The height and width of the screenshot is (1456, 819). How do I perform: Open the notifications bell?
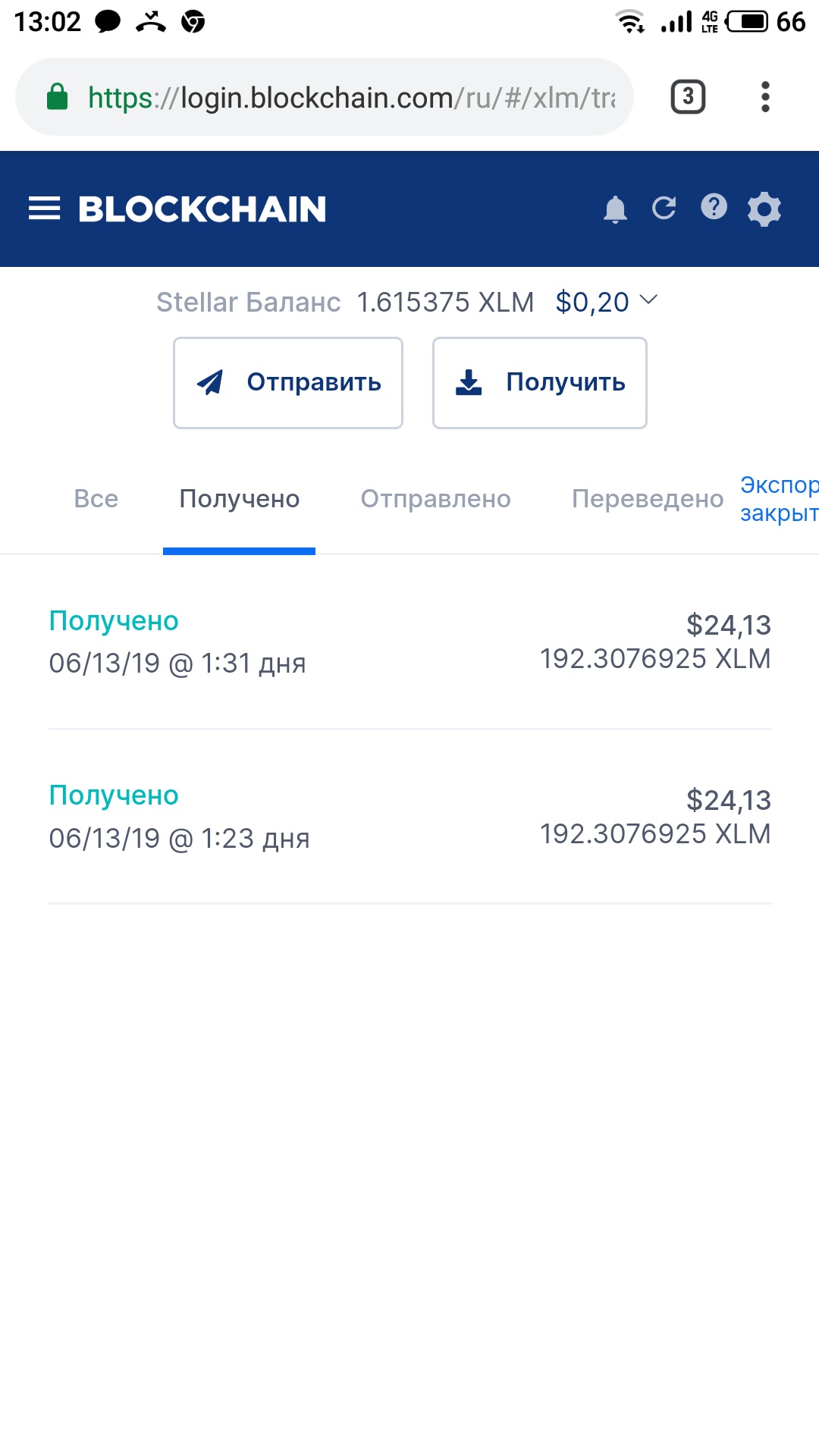tap(615, 209)
